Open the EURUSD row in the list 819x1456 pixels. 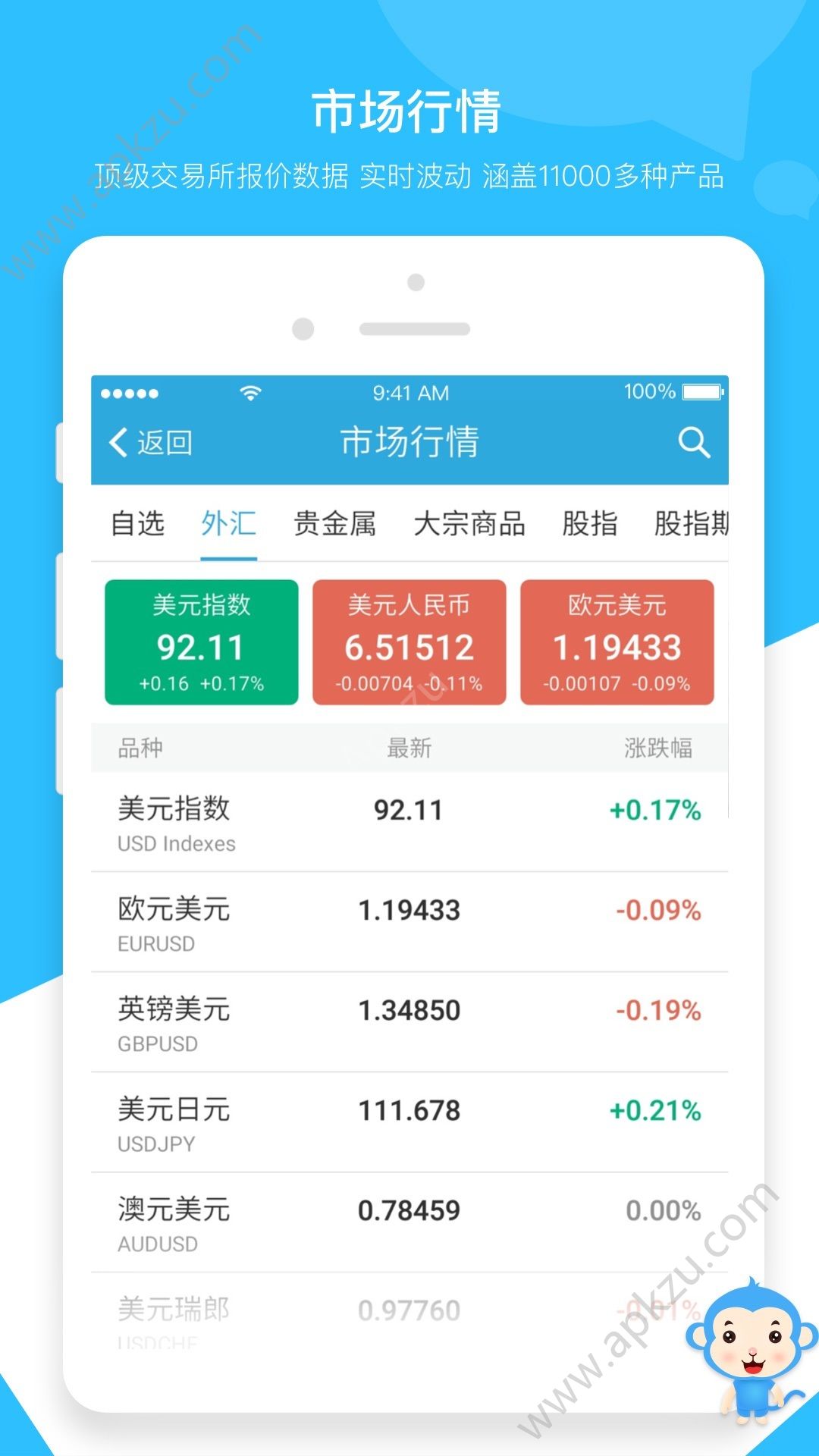click(x=409, y=920)
